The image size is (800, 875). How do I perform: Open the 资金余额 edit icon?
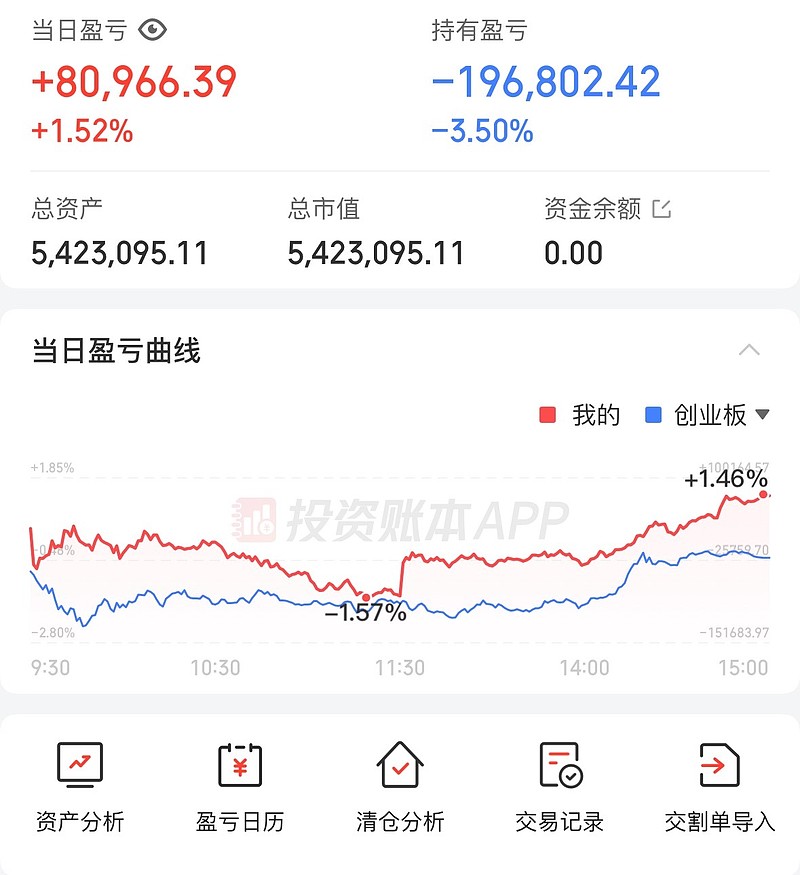[661, 209]
